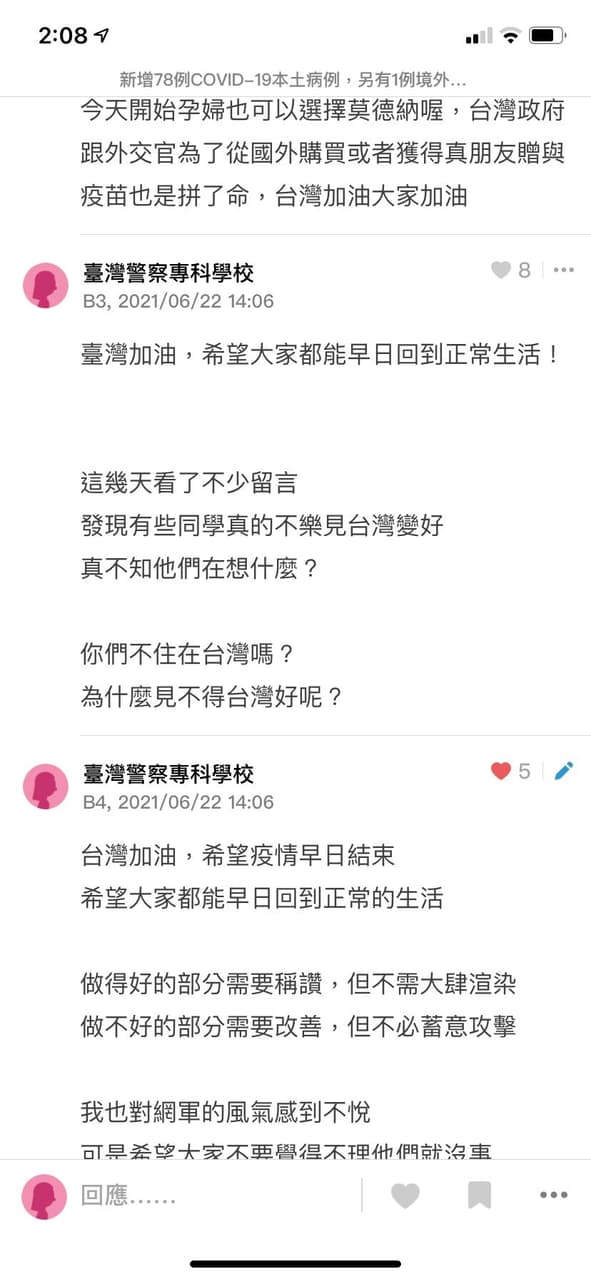
Task: Open the profile avatar of commenter B3
Action: pos(45,286)
